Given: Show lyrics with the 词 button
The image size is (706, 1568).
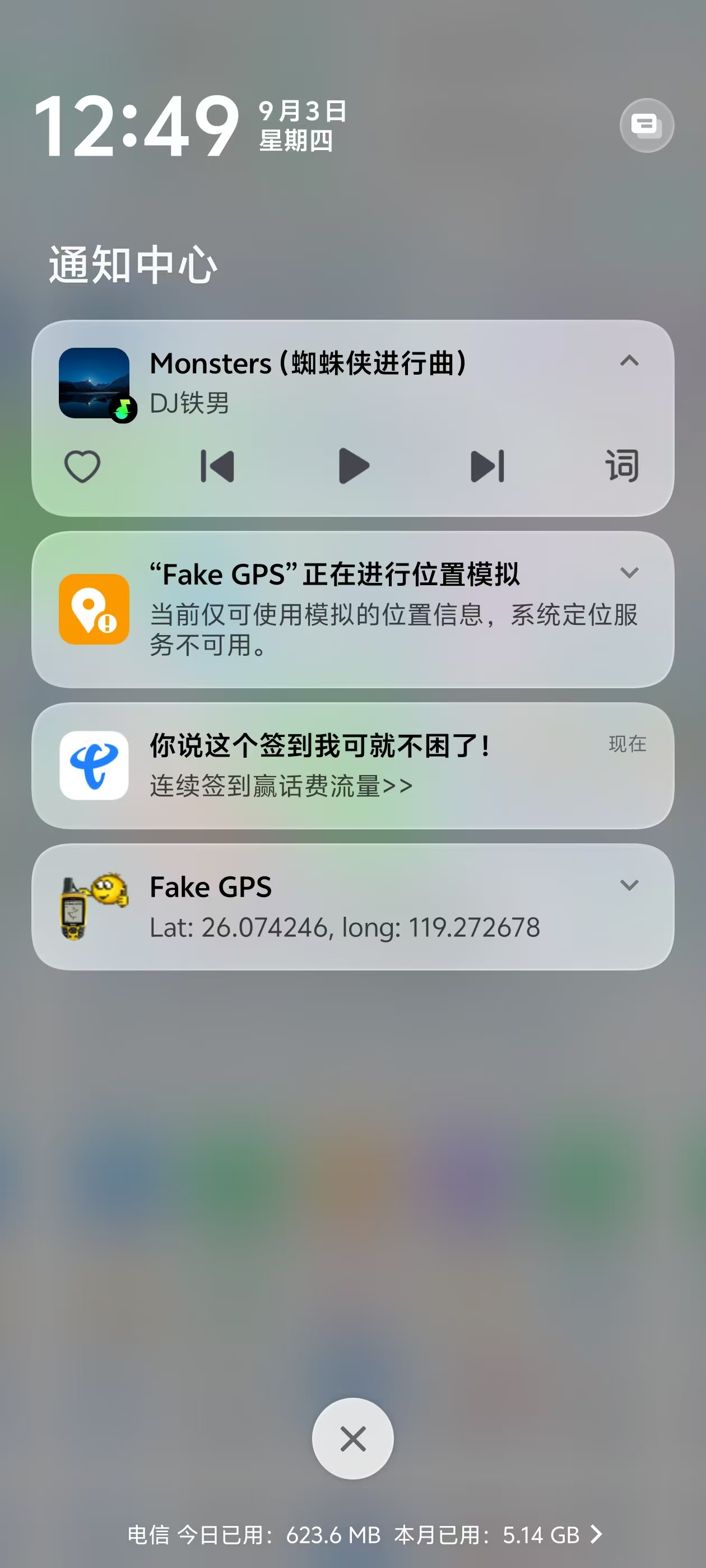Looking at the screenshot, I should coord(622,466).
